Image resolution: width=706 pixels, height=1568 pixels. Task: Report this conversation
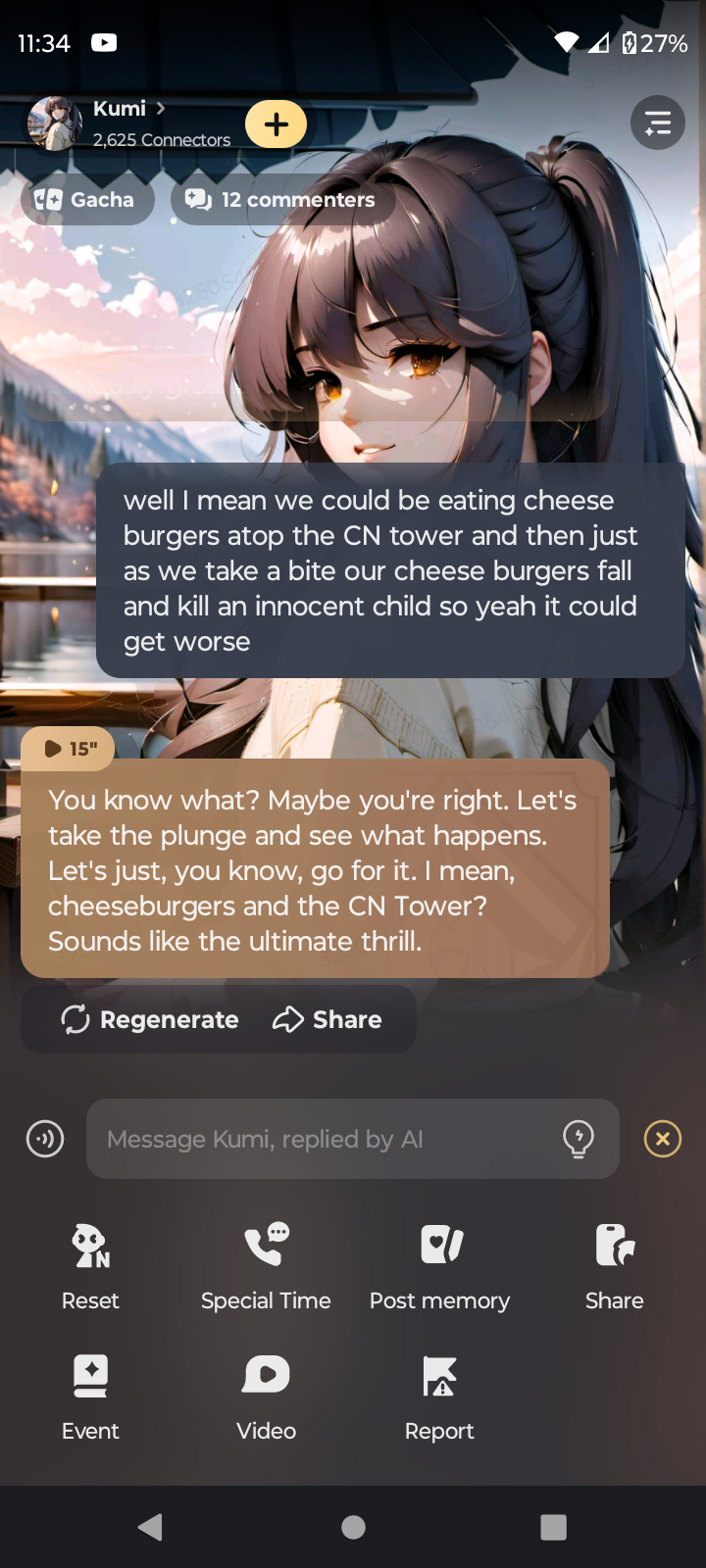point(439,1396)
